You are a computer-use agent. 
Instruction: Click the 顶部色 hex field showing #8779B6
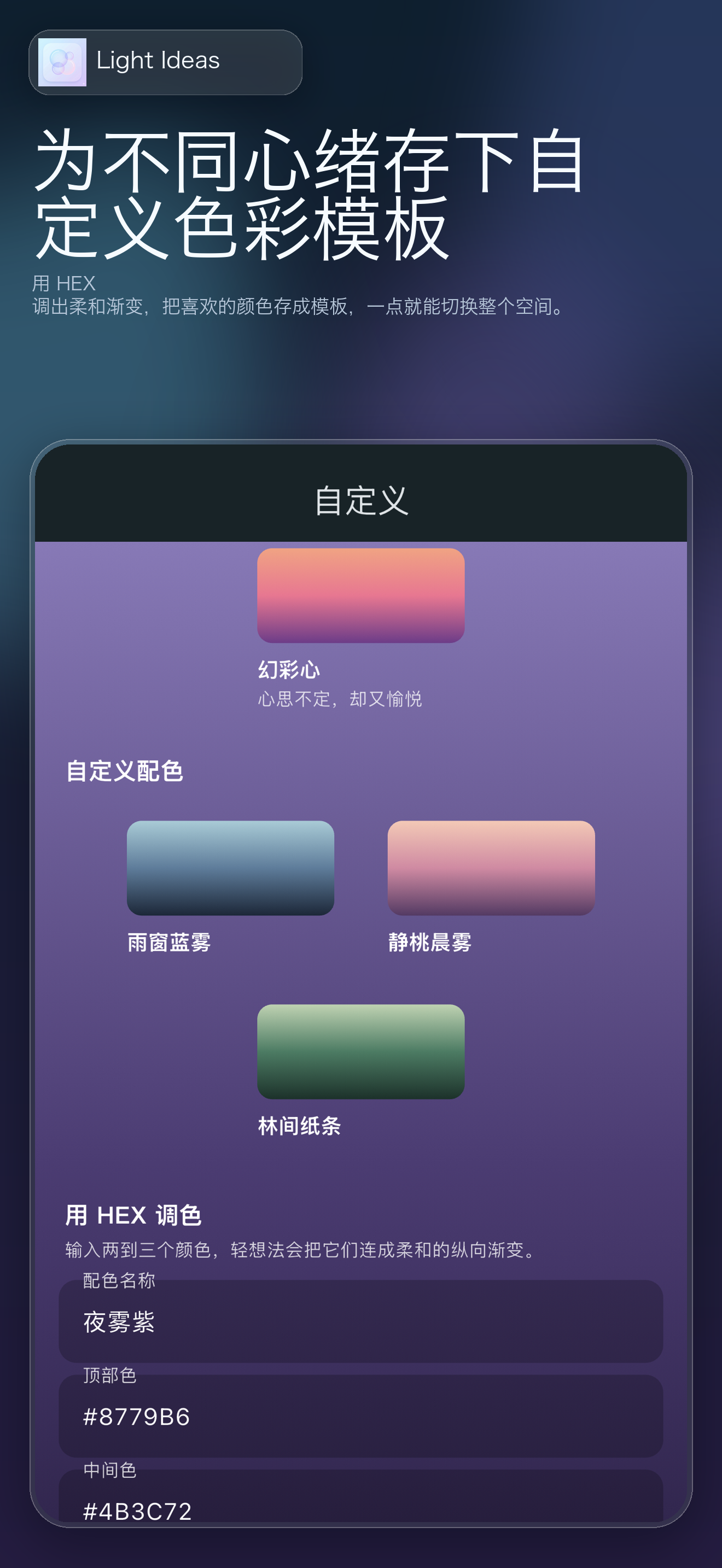point(360,1416)
